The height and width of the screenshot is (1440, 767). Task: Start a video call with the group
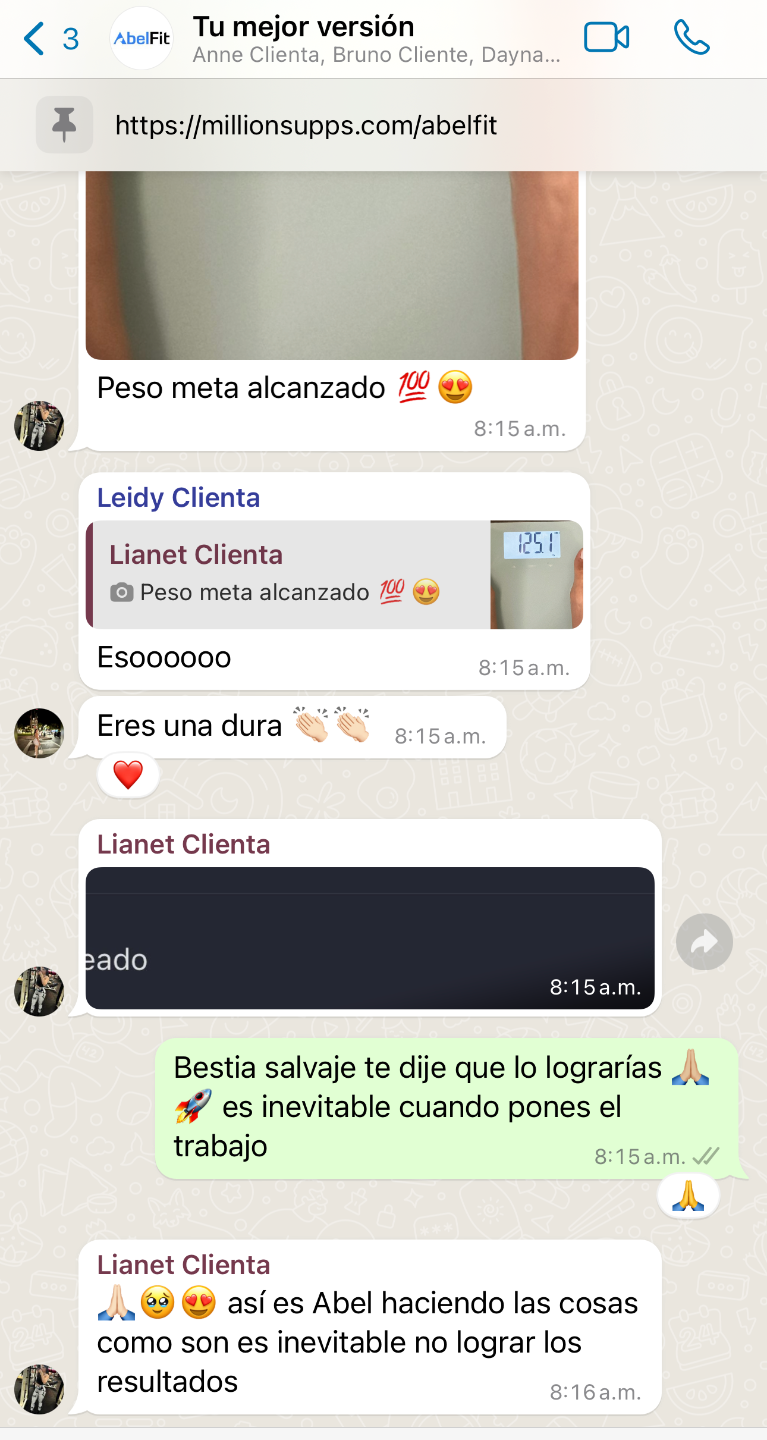pyautogui.click(x=606, y=38)
